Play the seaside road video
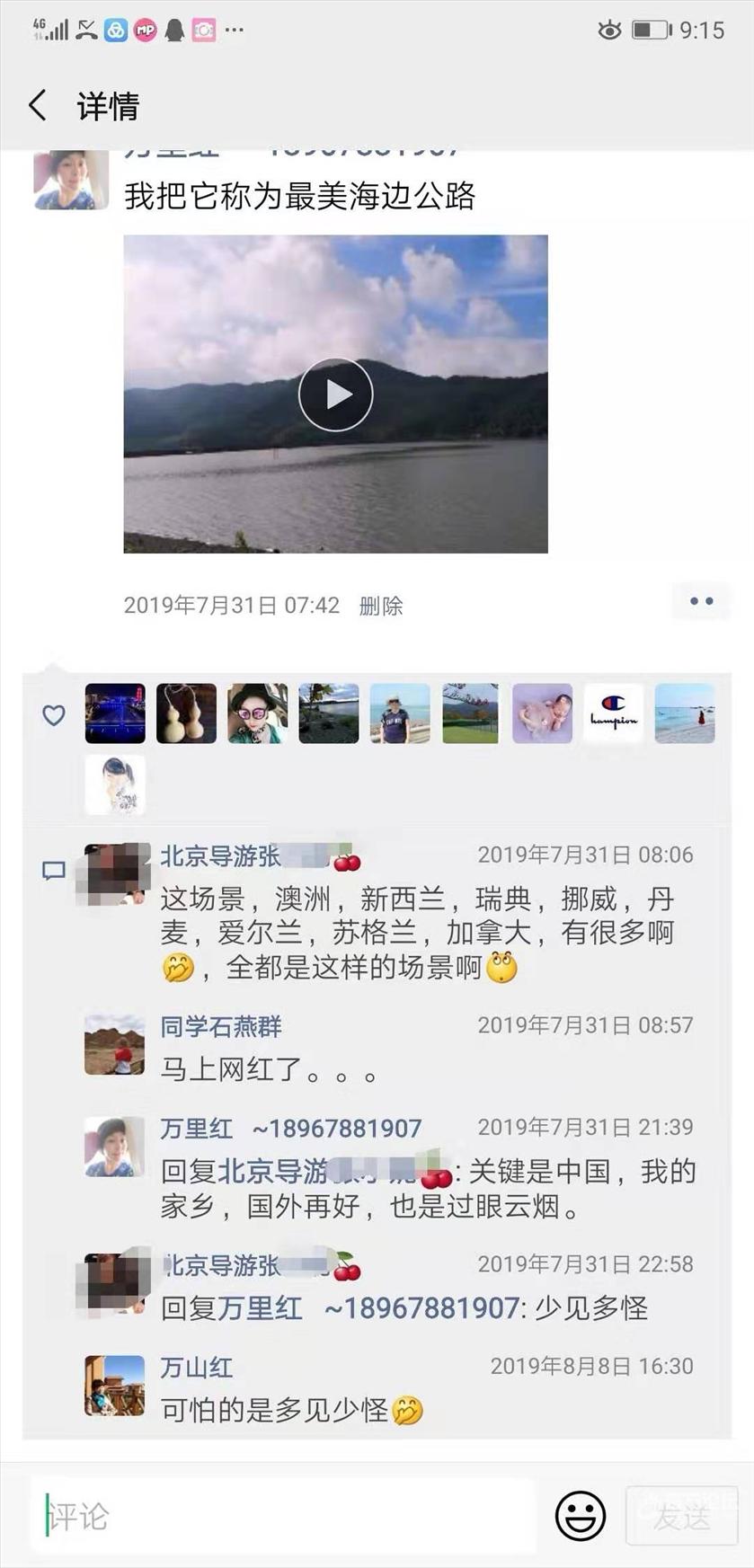This screenshot has height=1568, width=754. tap(335, 394)
